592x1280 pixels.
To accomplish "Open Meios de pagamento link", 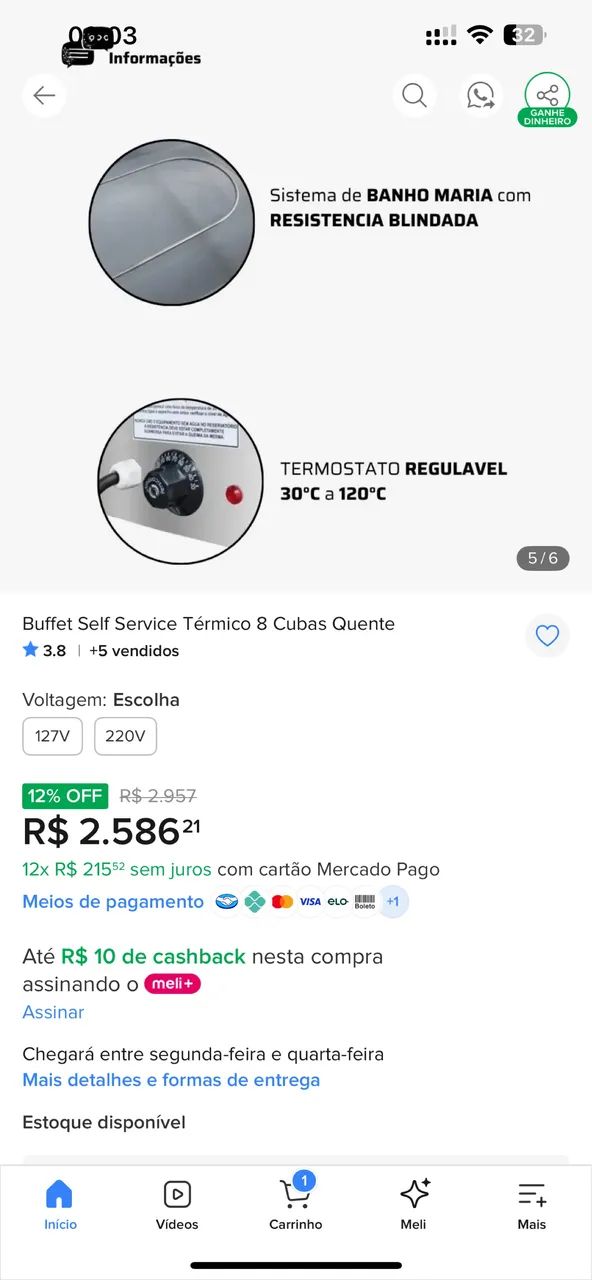I will (113, 902).
